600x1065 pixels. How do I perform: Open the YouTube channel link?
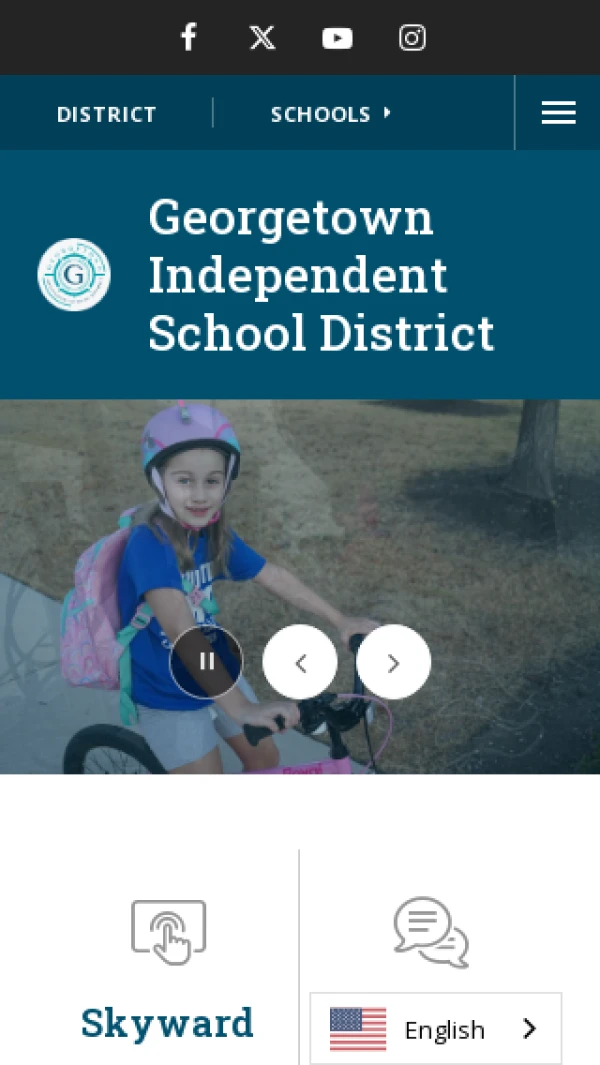point(337,38)
